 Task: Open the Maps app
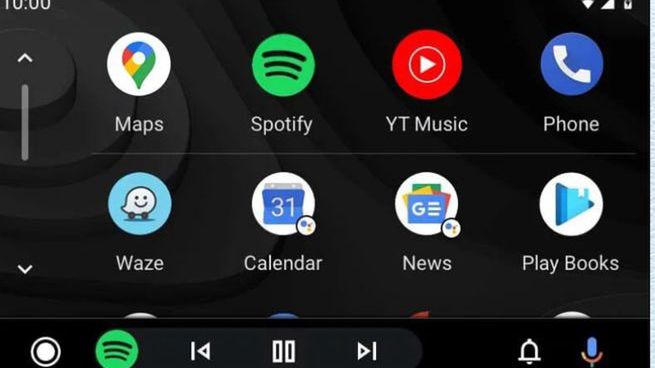(x=139, y=65)
